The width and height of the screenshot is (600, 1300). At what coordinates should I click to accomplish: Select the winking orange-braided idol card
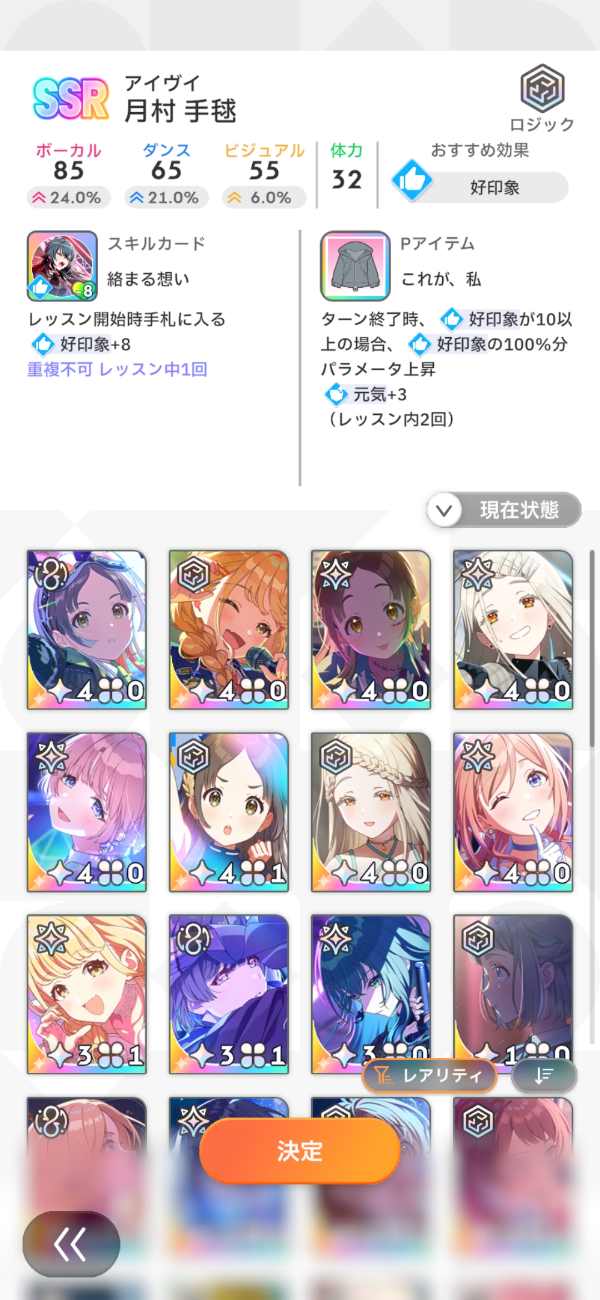229,629
